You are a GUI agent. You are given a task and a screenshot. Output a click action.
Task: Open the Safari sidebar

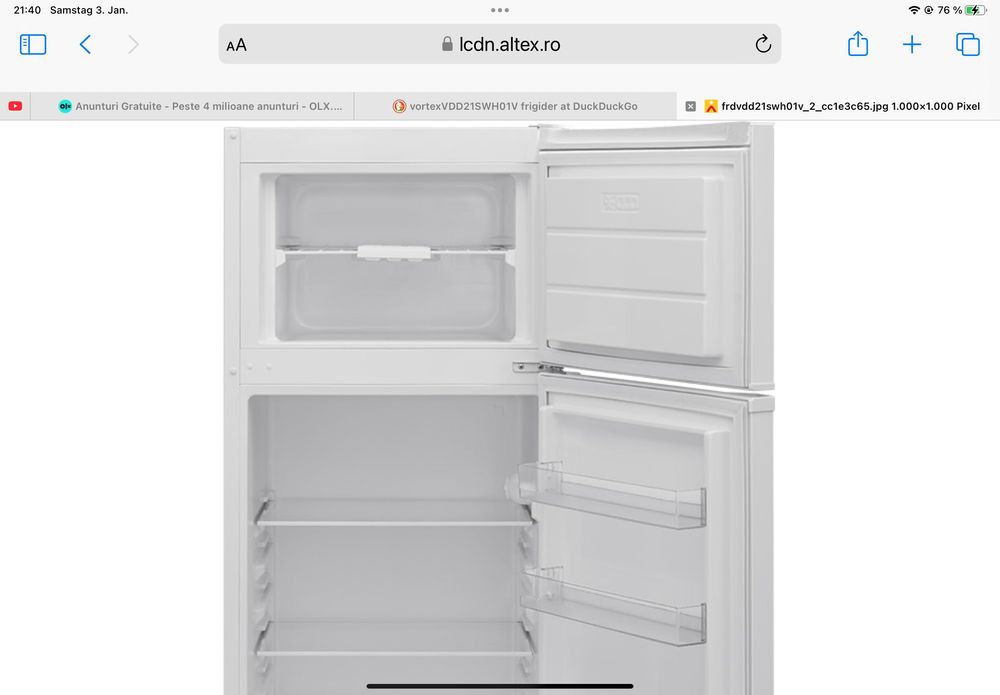point(33,44)
